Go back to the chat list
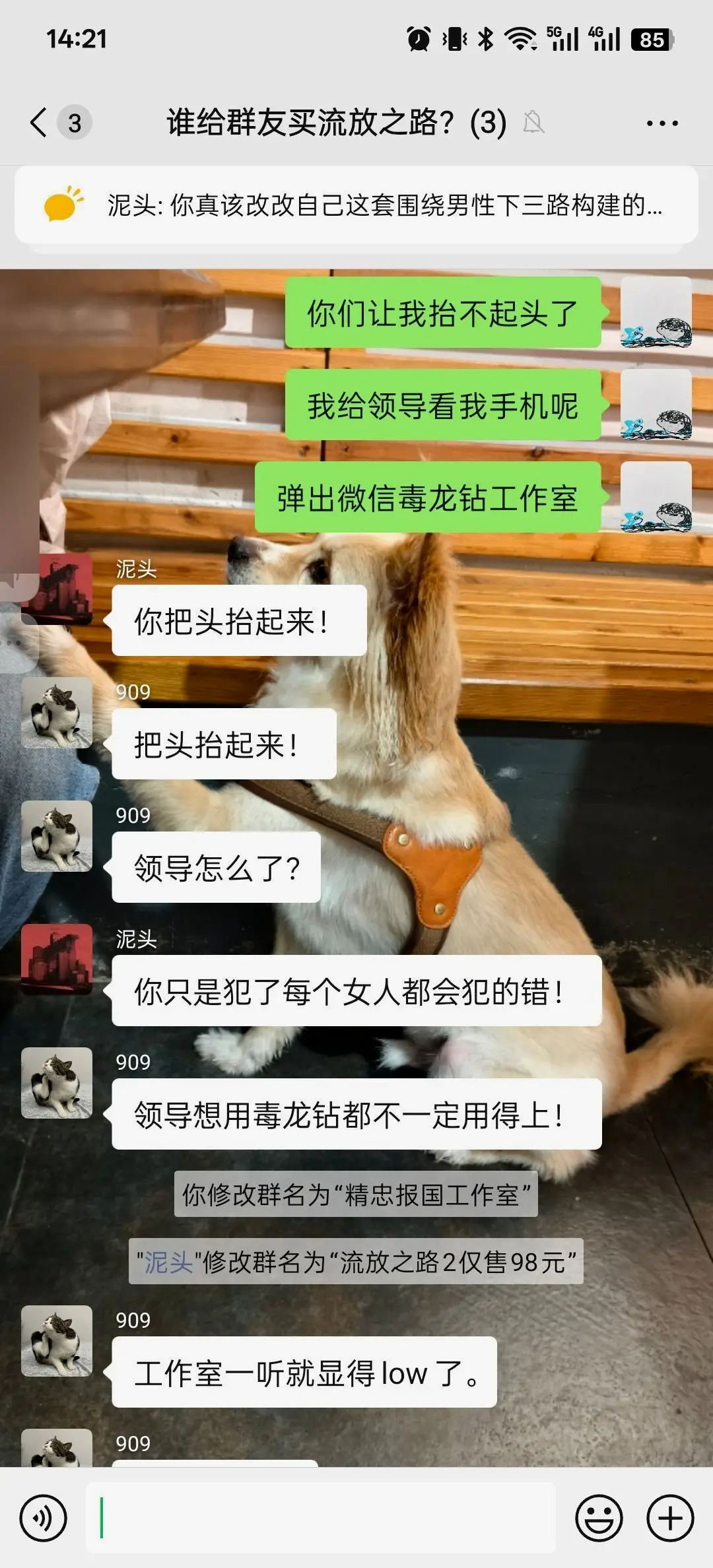The width and height of the screenshot is (713, 1568). 40,123
